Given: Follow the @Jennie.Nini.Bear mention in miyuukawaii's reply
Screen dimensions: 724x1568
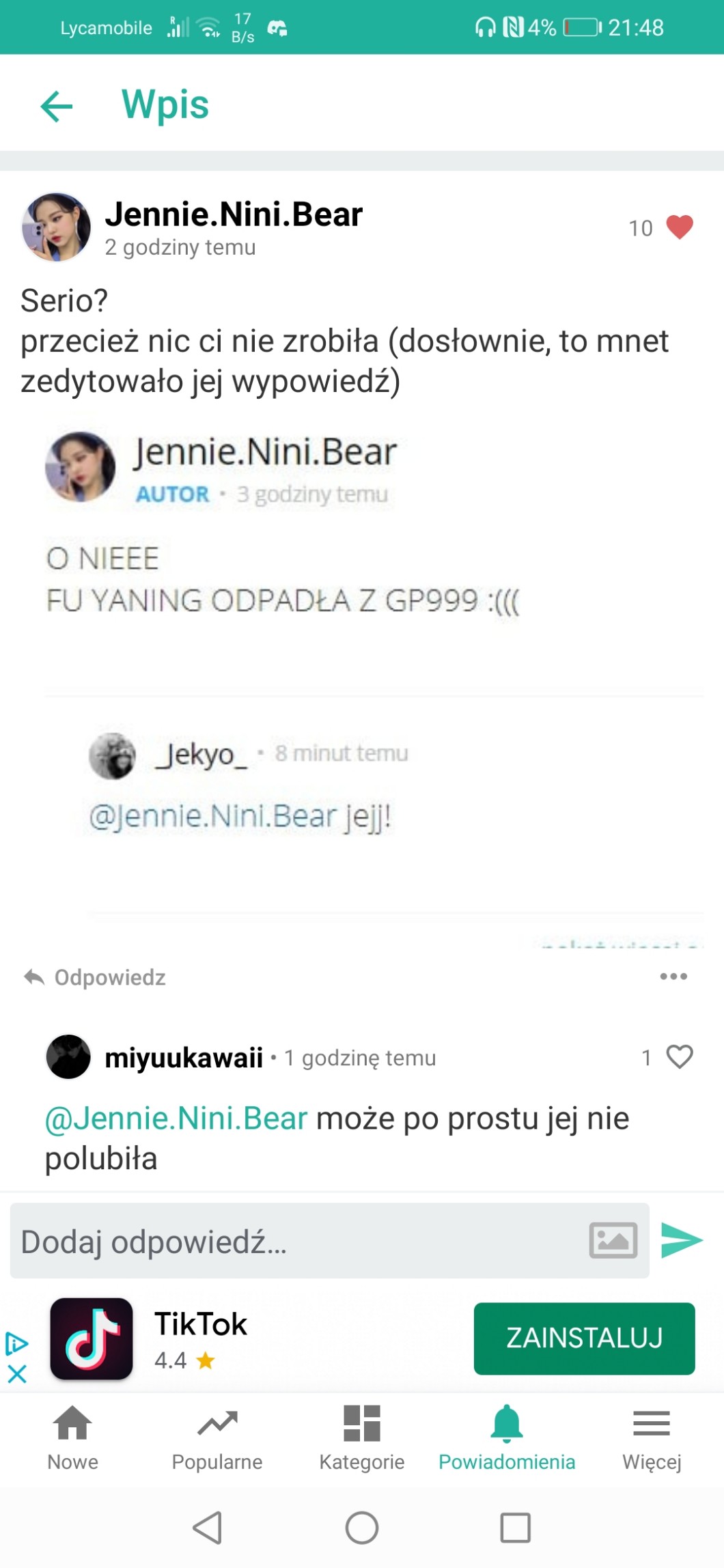Looking at the screenshot, I should point(176,1119).
